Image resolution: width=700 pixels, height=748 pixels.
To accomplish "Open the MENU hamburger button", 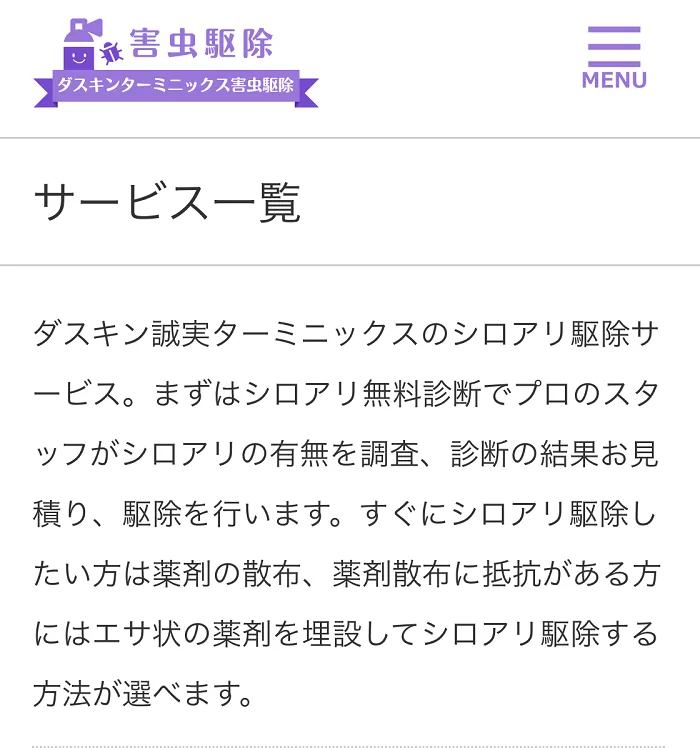I will click(614, 58).
